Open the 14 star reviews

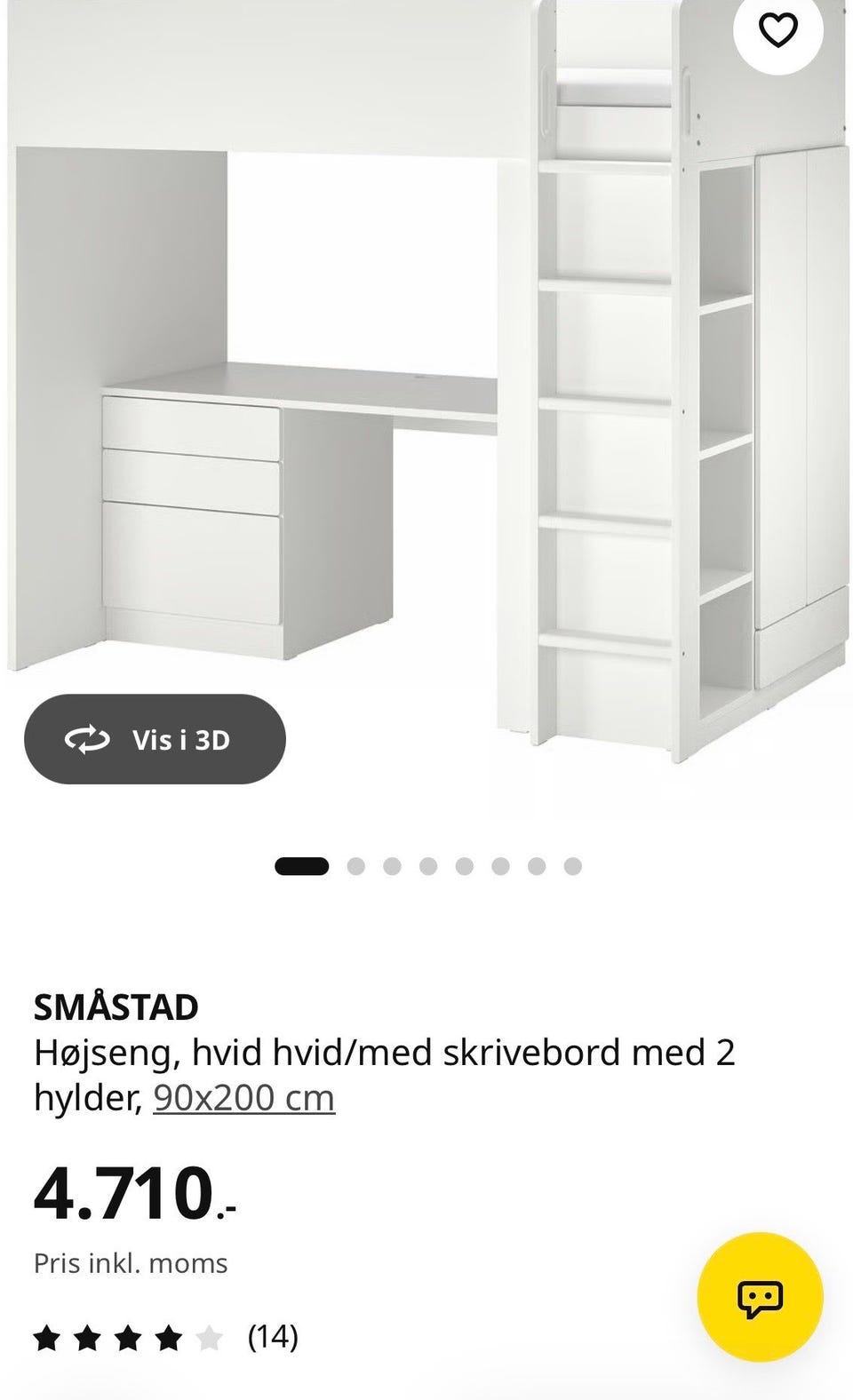(166, 1337)
